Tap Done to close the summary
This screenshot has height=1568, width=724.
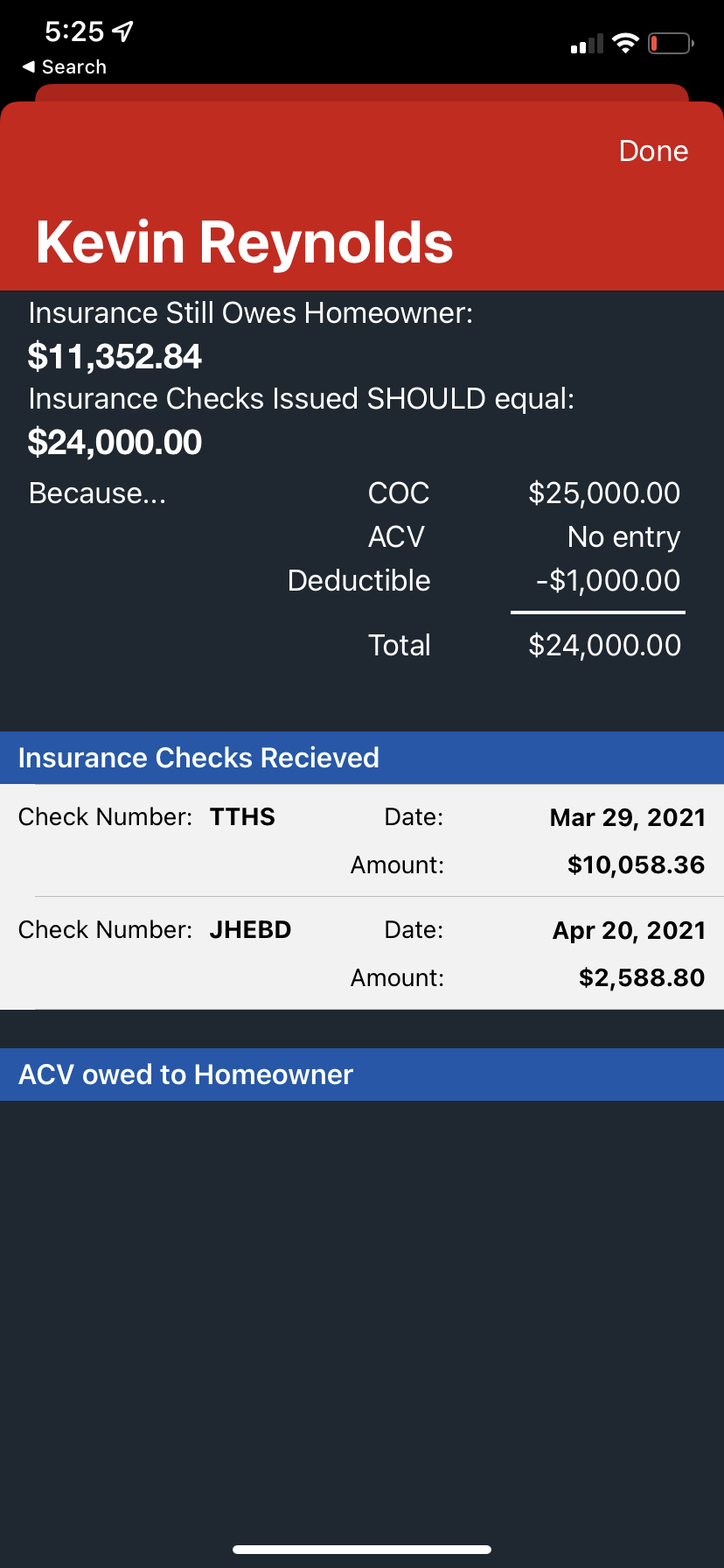[653, 151]
